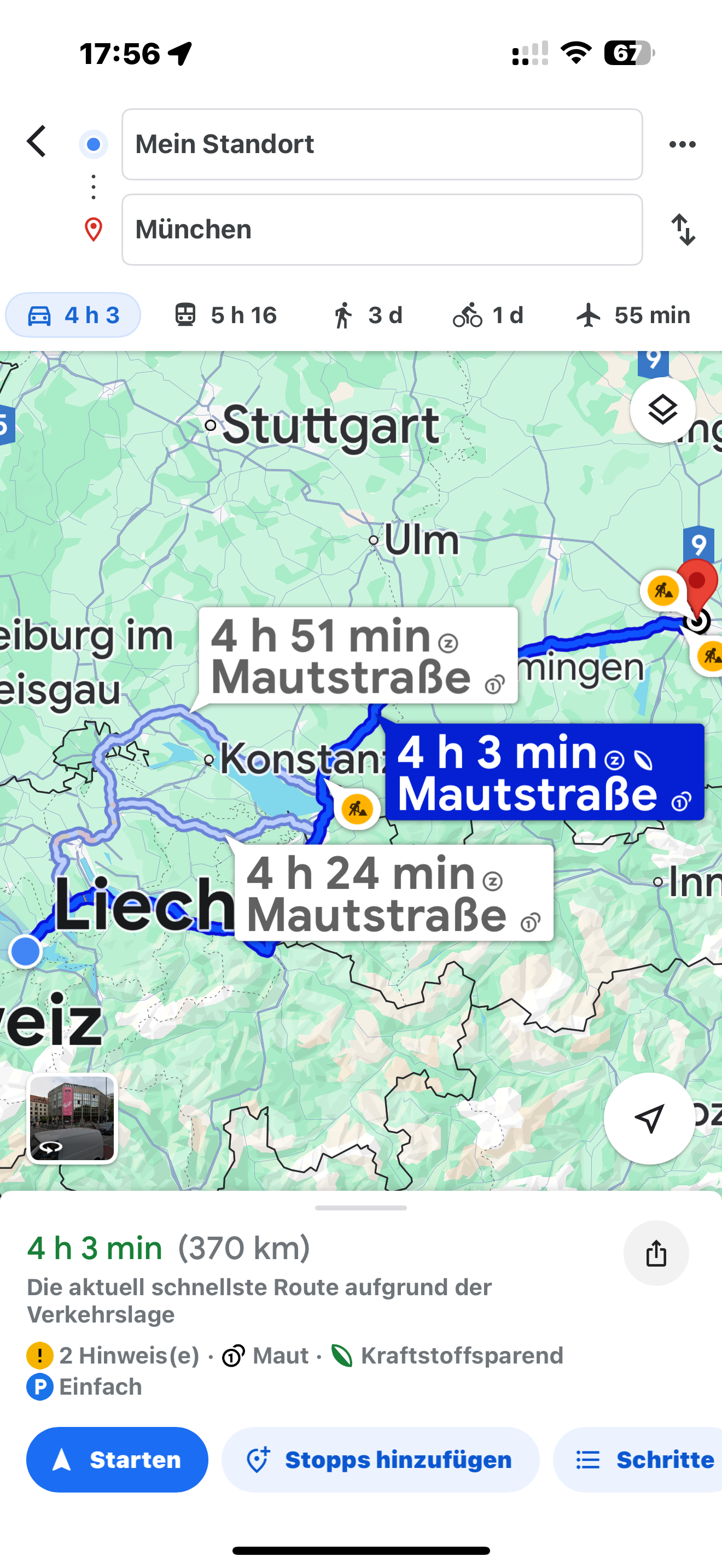Change the destination field 'München'
722x1568 pixels.
(x=382, y=230)
